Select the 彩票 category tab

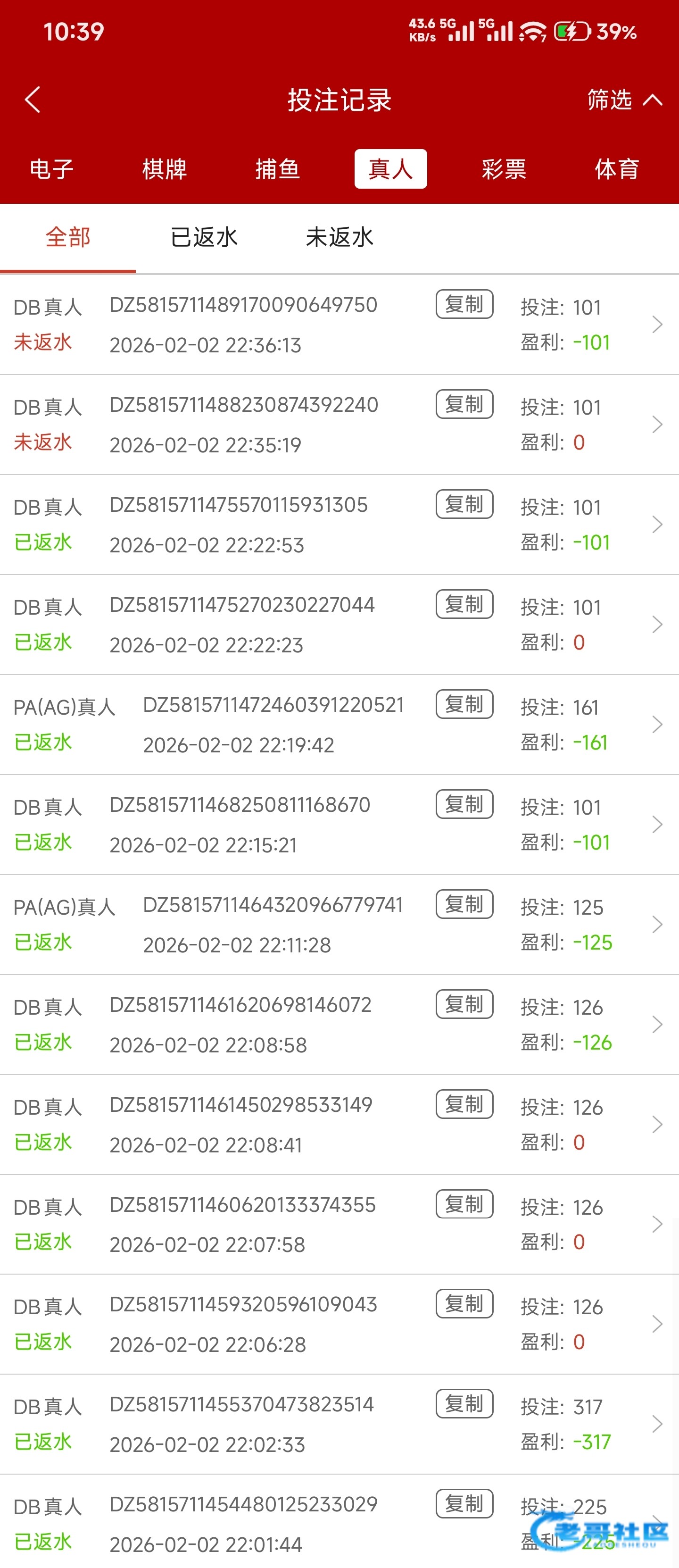point(503,169)
